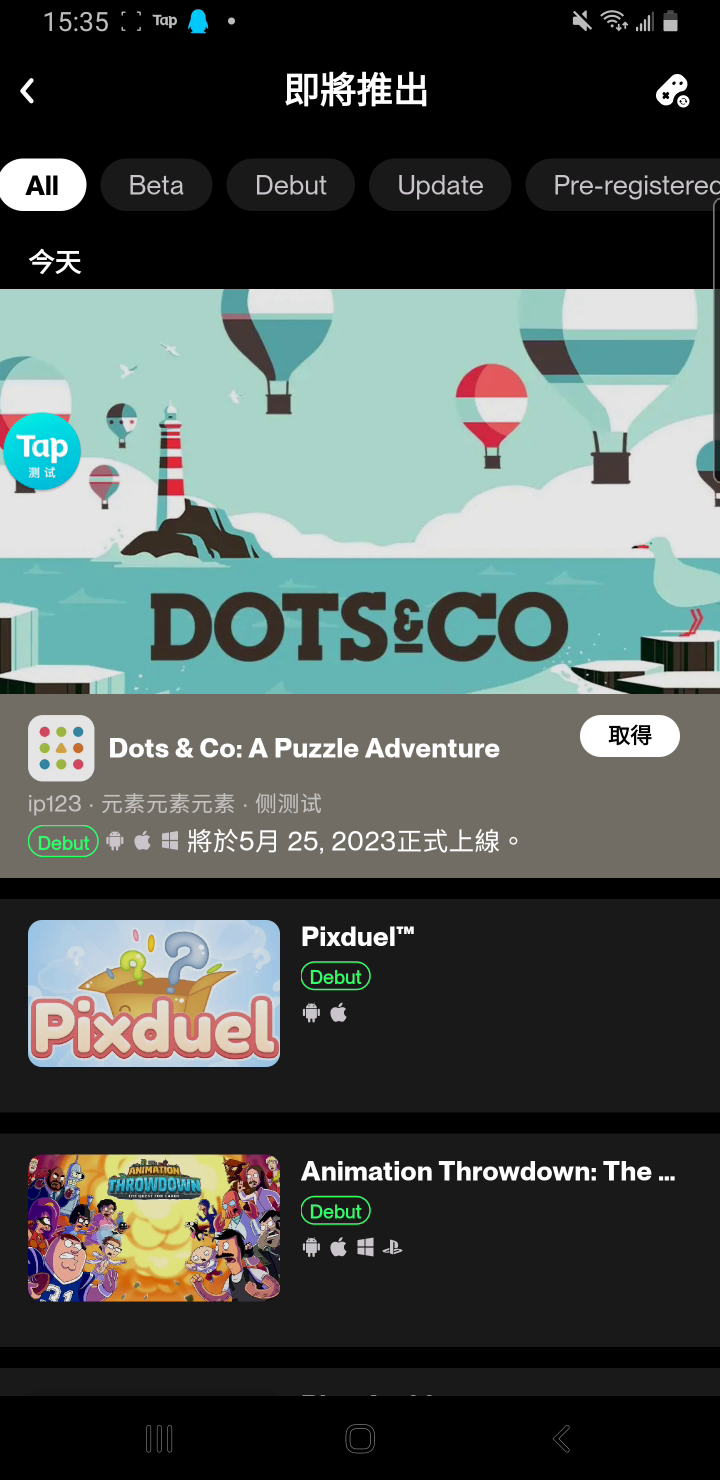Filter list by Update
This screenshot has height=1480, width=720.
pos(440,186)
